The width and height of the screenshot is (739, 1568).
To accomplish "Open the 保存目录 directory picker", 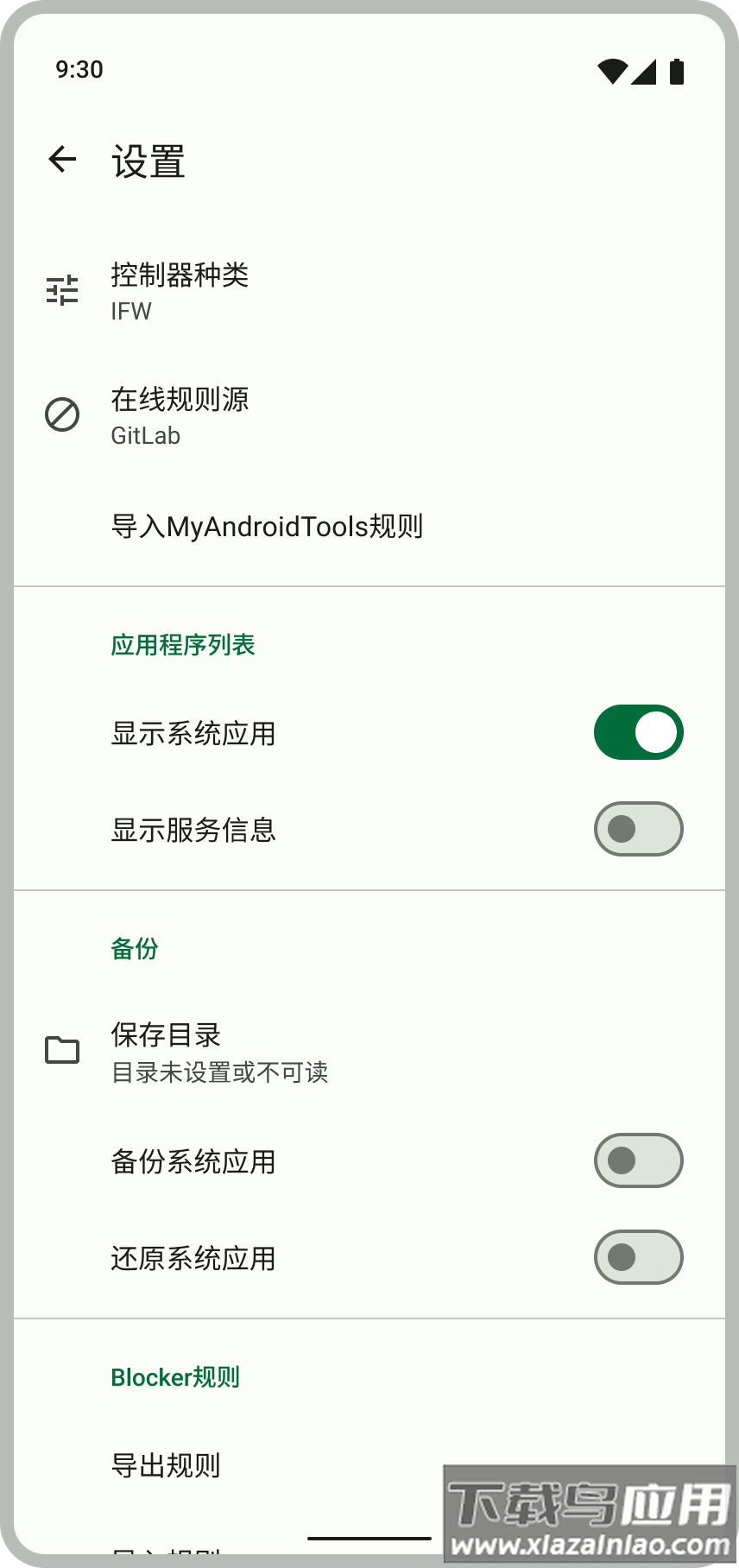I will pos(259,1051).
